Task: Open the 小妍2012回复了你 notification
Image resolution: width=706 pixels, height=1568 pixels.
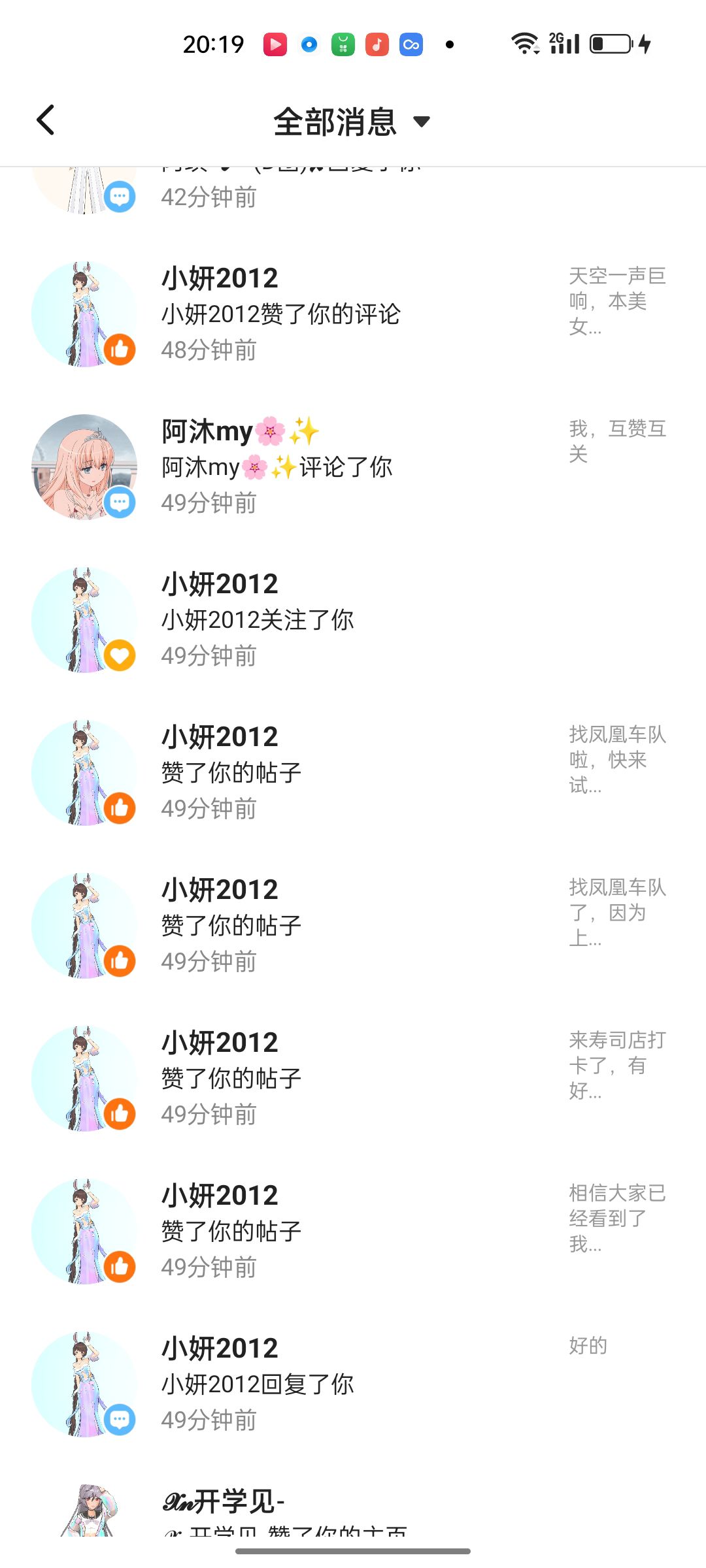Action: coord(258,1384)
